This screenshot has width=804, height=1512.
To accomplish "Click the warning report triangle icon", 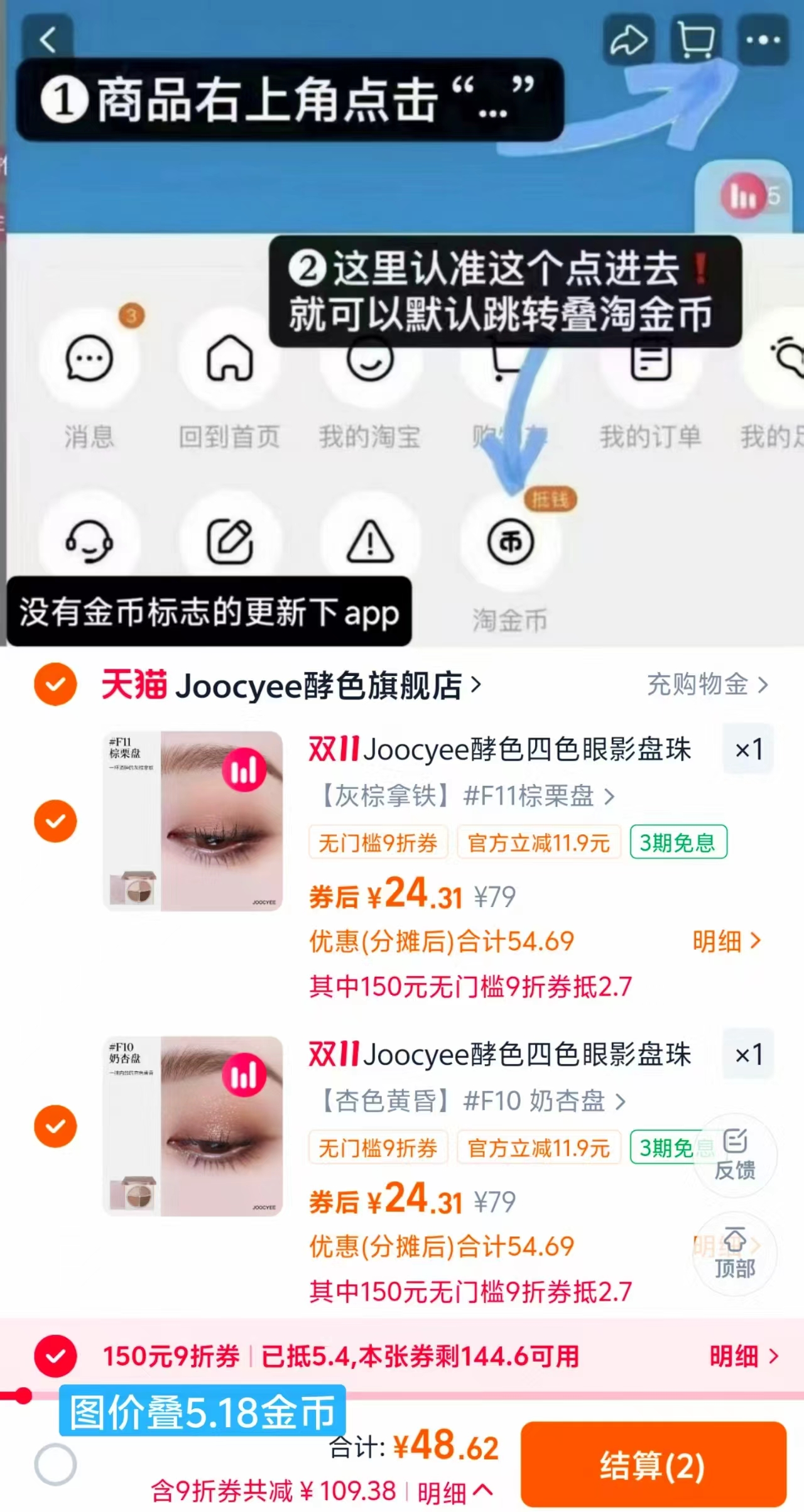I will click(x=369, y=541).
